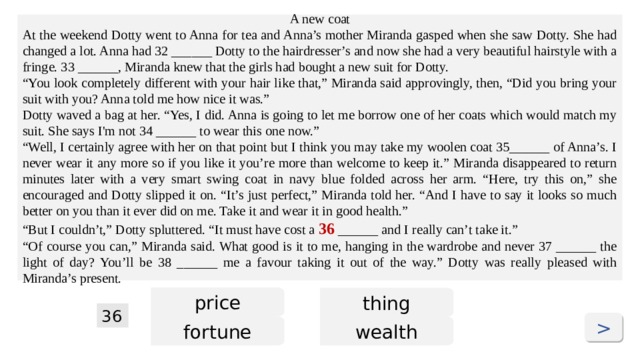The width and height of the screenshot is (640, 360).
Task: Select "thing" for gap 36
Action: (386, 302)
